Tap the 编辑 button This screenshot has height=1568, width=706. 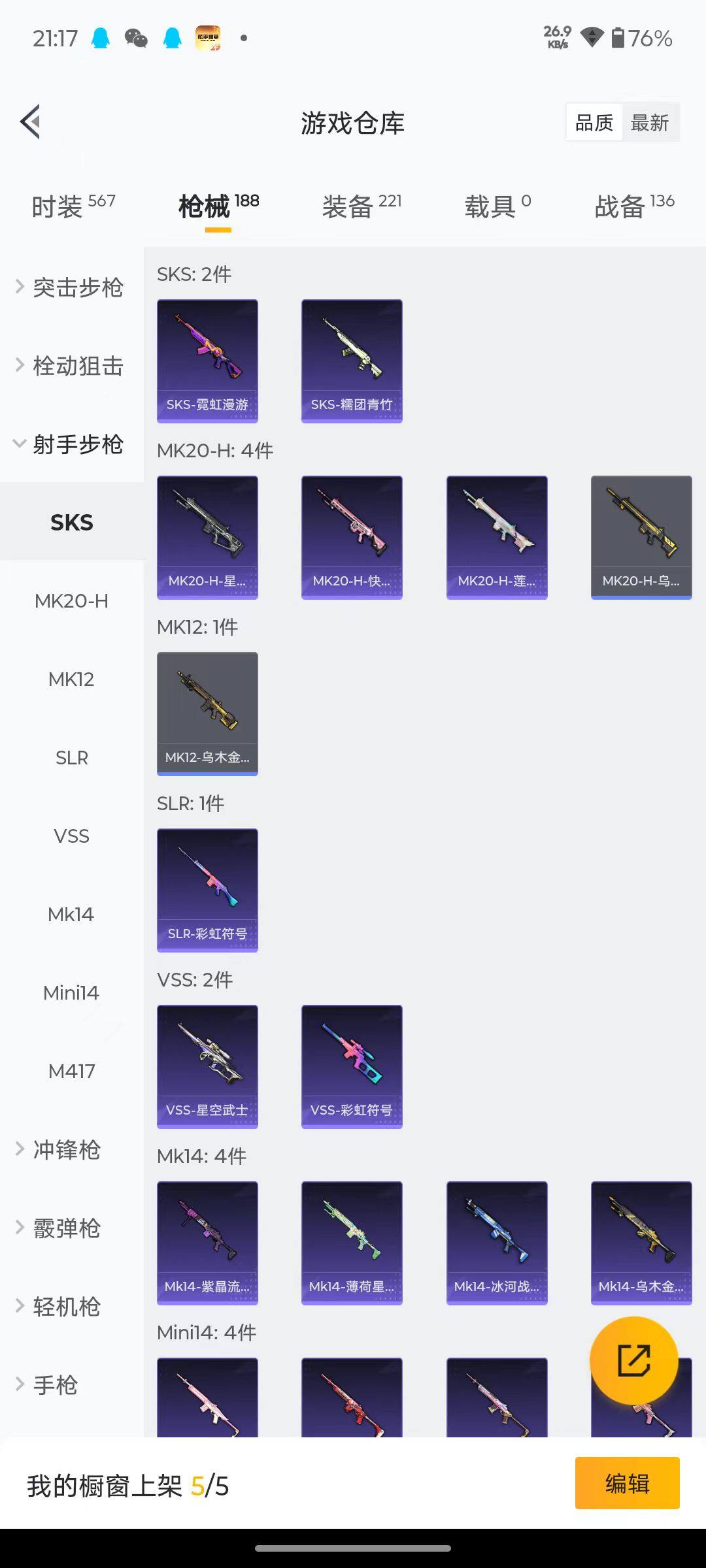(x=627, y=1483)
